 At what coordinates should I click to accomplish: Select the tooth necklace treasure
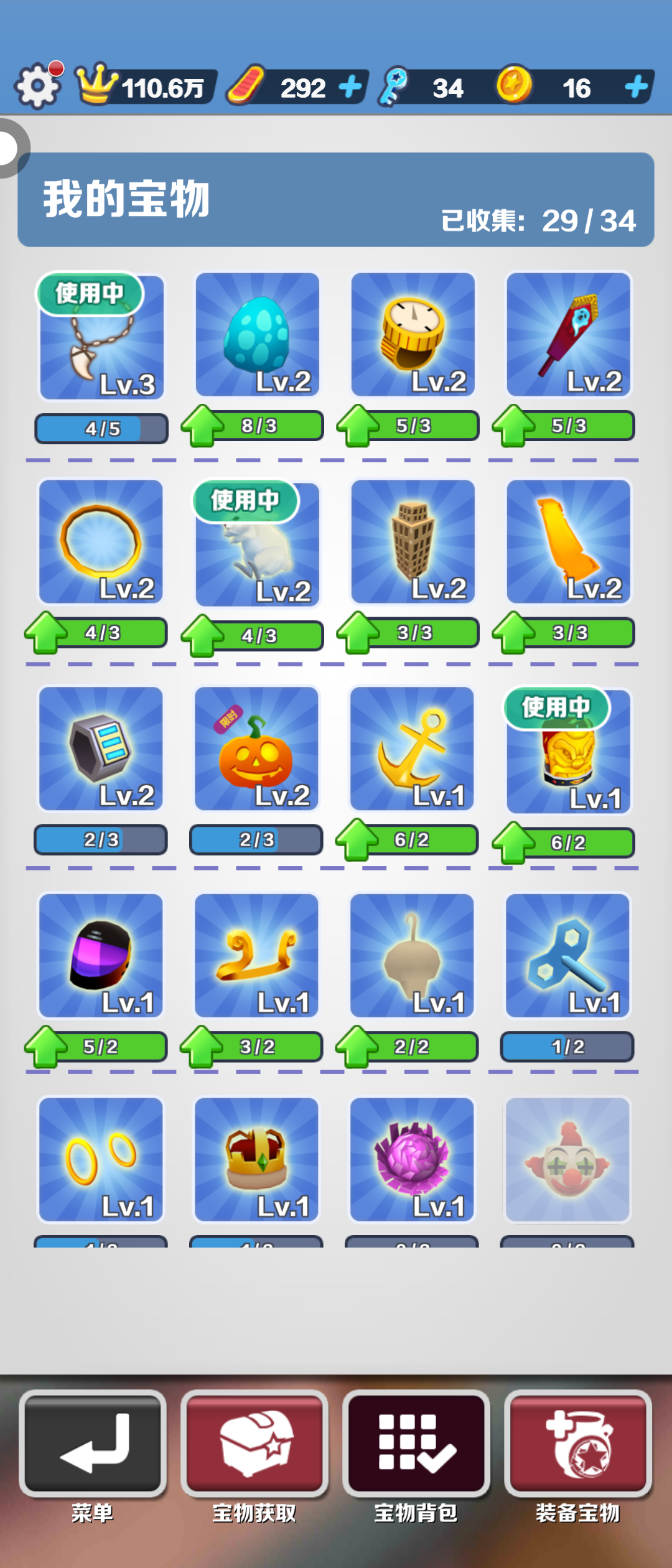101,337
